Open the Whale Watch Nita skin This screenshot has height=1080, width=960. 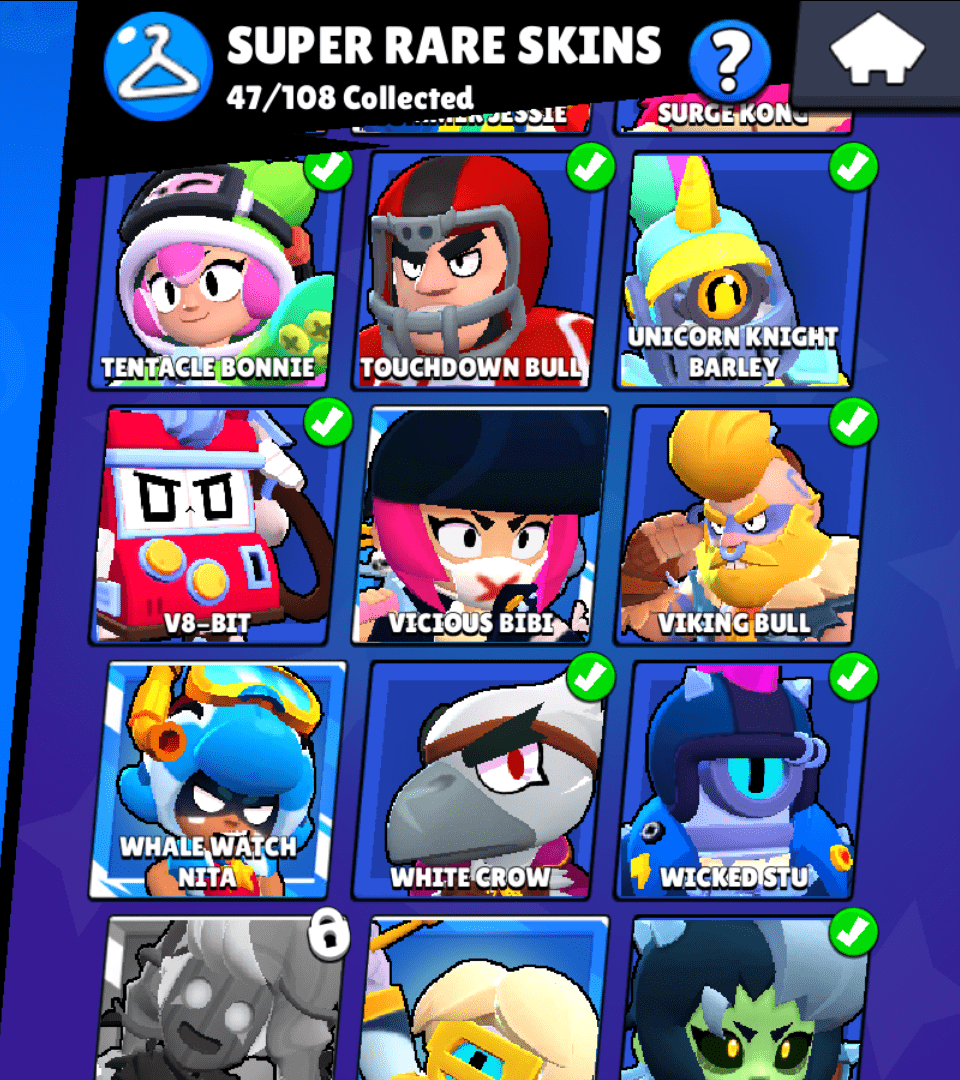point(220,780)
